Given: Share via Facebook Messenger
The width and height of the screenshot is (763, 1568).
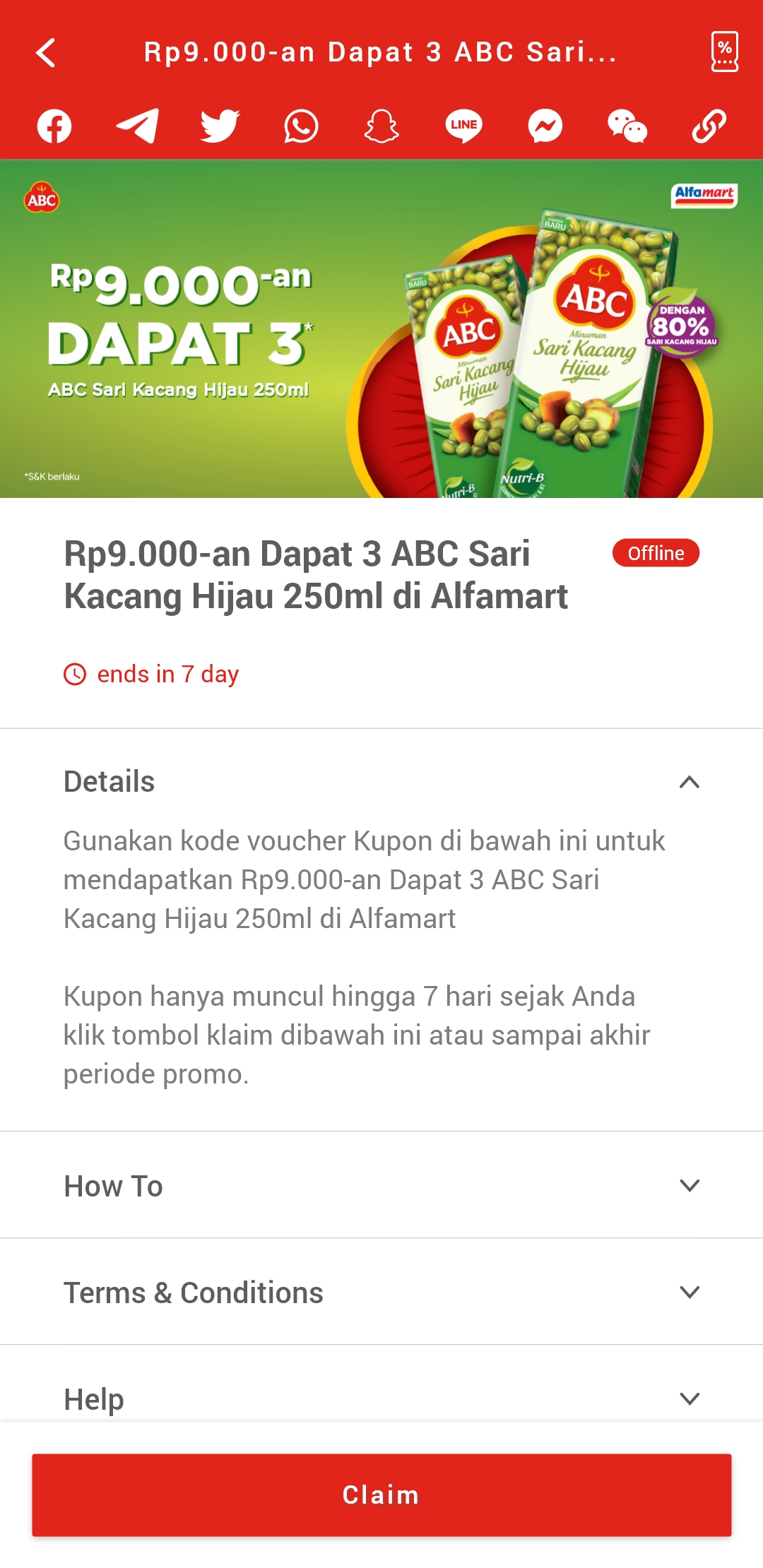Looking at the screenshot, I should coord(545,126).
